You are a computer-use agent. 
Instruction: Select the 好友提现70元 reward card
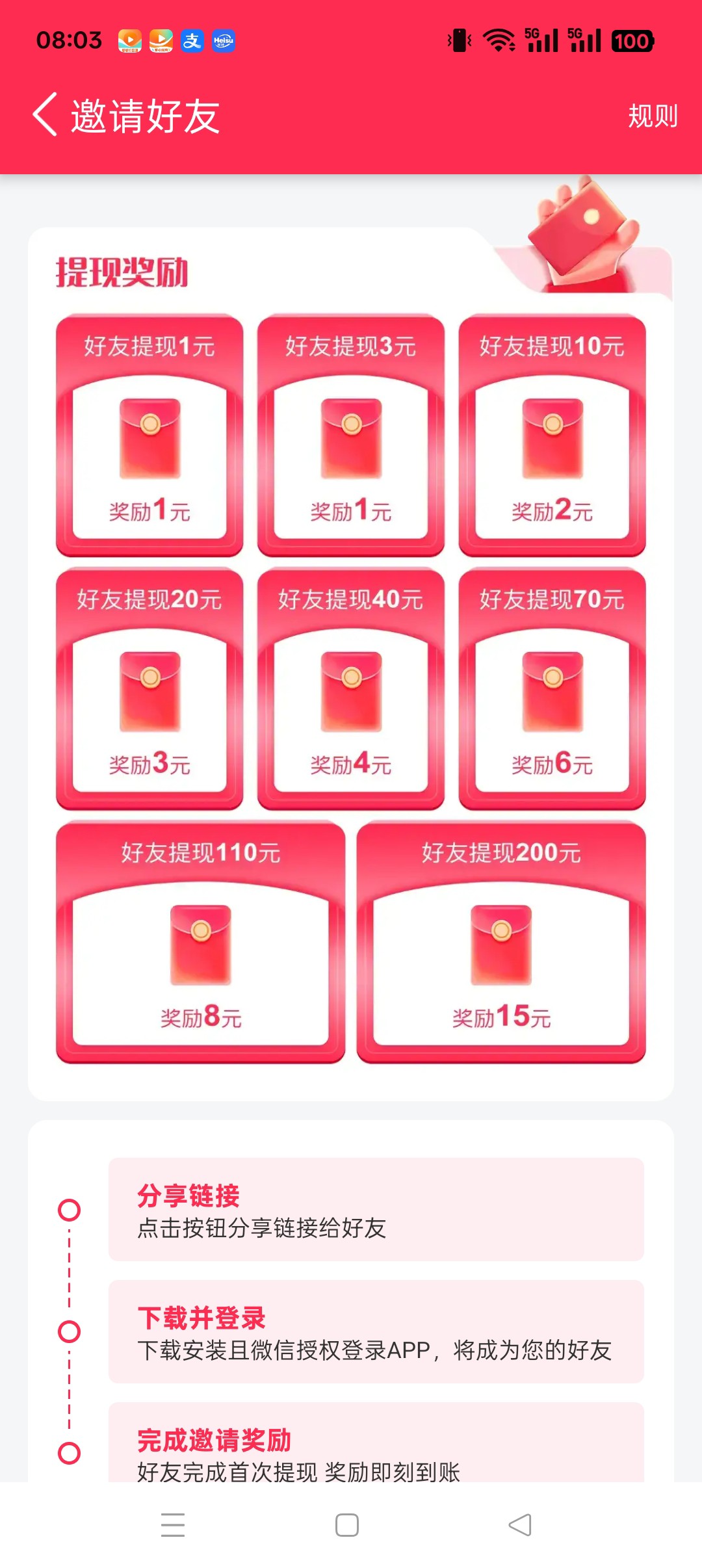pyautogui.click(x=551, y=689)
